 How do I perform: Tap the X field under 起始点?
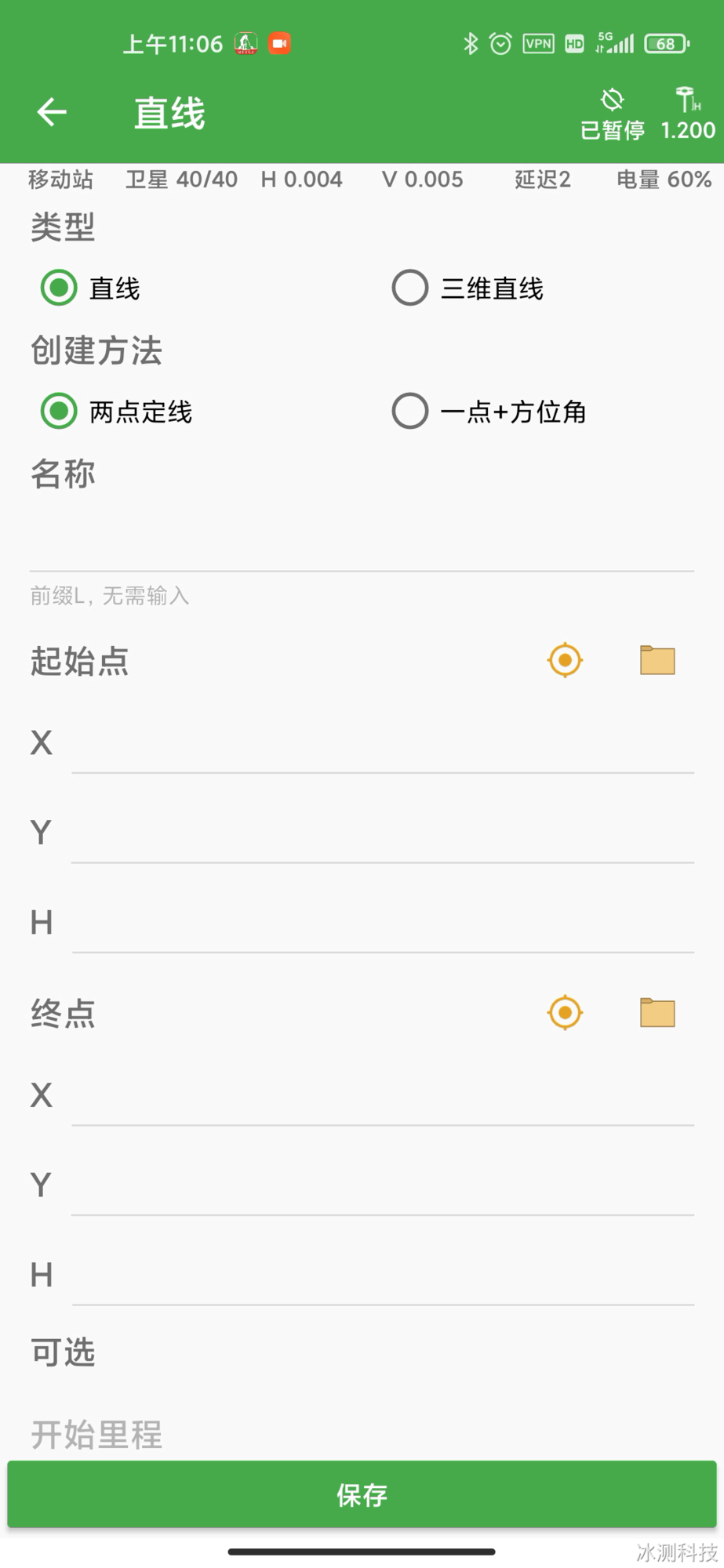383,744
